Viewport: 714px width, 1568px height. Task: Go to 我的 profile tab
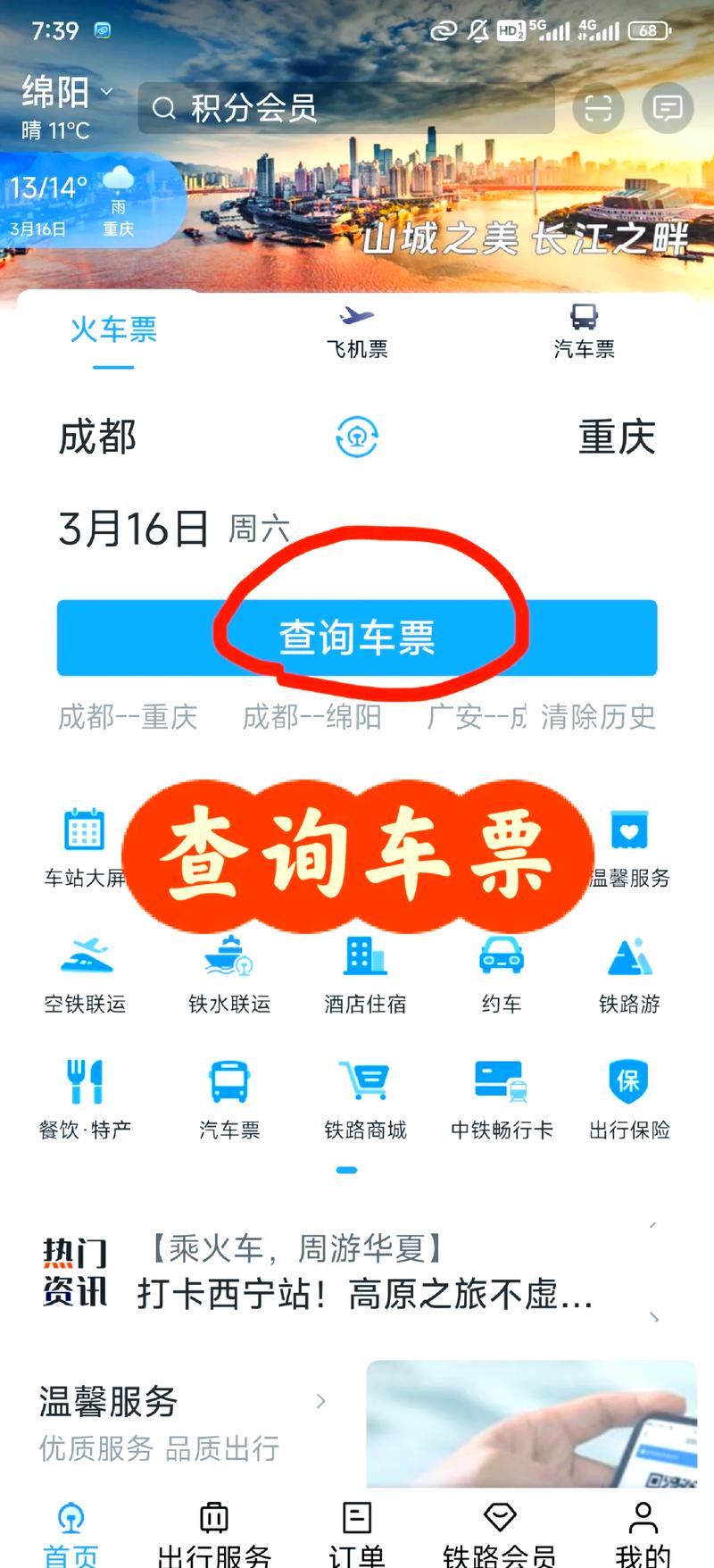click(x=643, y=1533)
